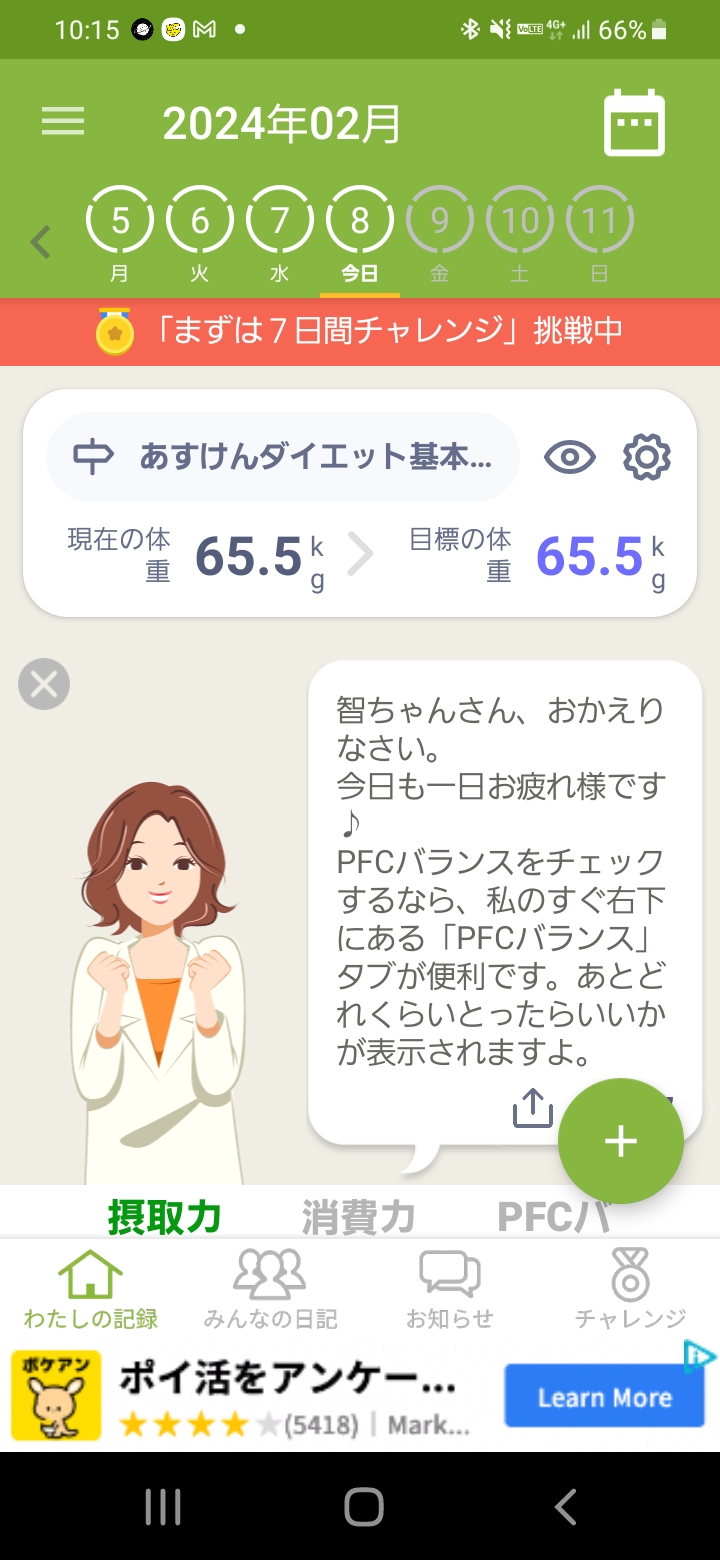Open あすけんダイエット基本 course selector

283,457
